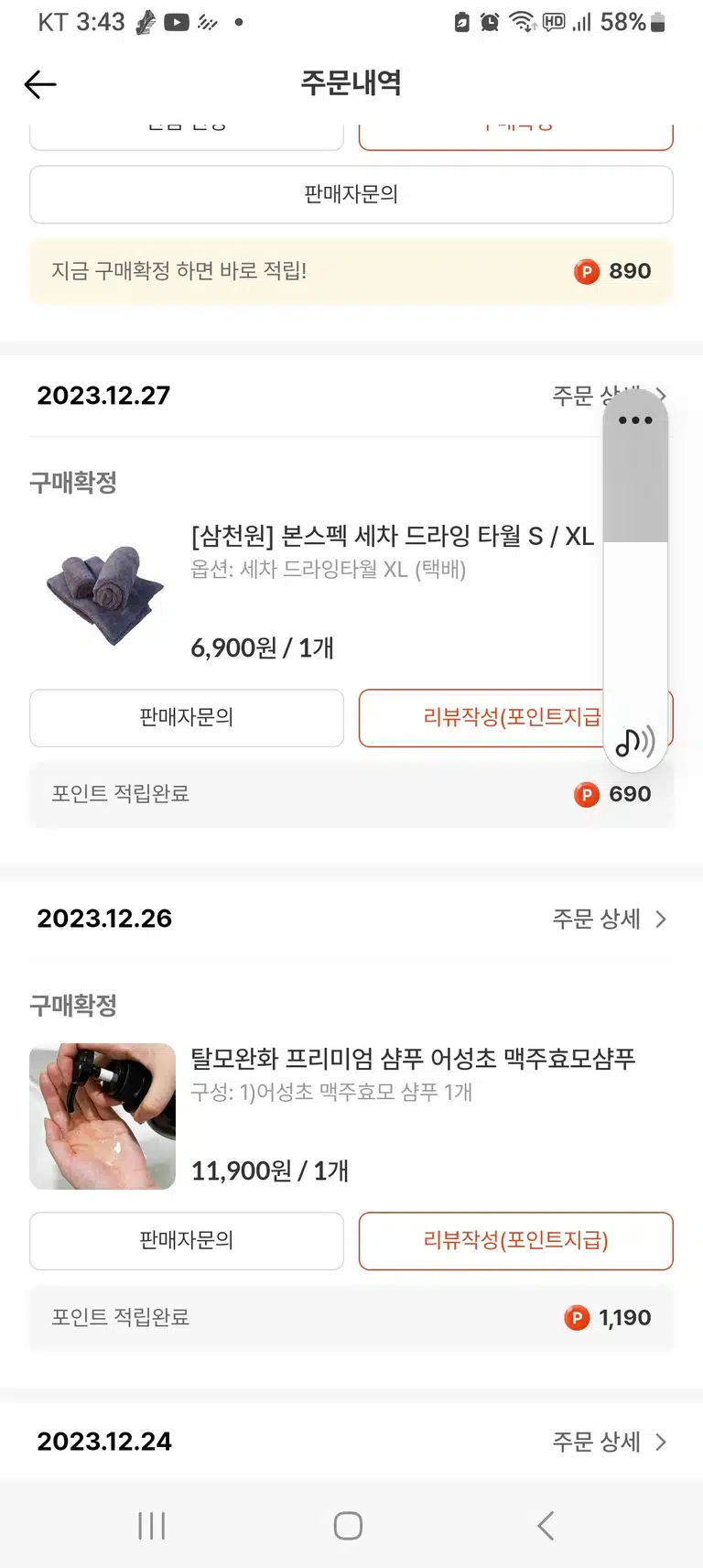Open the 탈모완화 프리미엄 샴푸 product
This screenshot has height=1568, width=703.
(x=413, y=1059)
